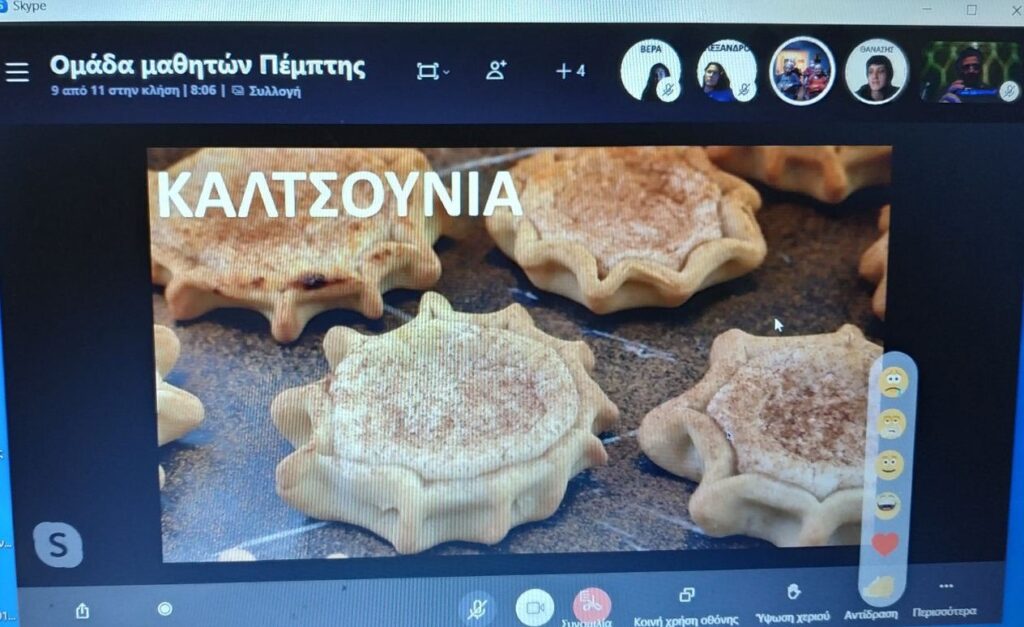Tap the share icon in bottom bar

82,610
